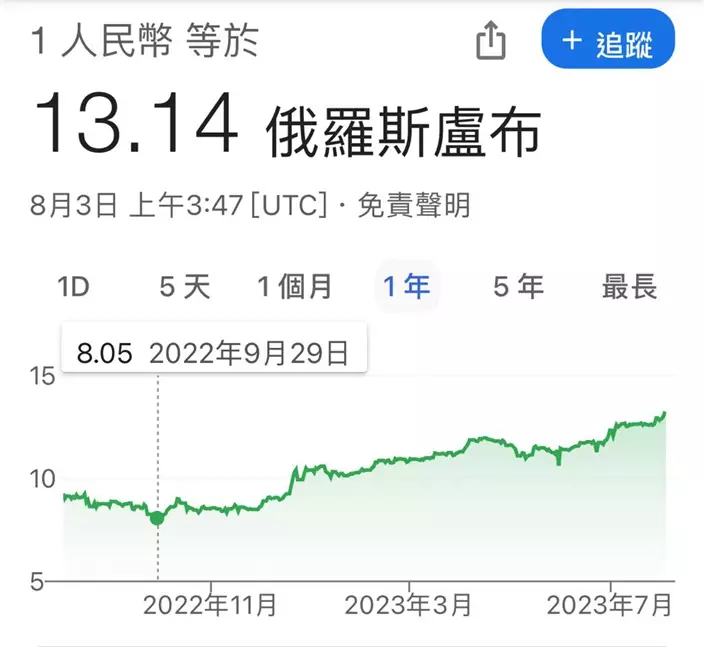Select the 5 天 range

pyautogui.click(x=185, y=288)
